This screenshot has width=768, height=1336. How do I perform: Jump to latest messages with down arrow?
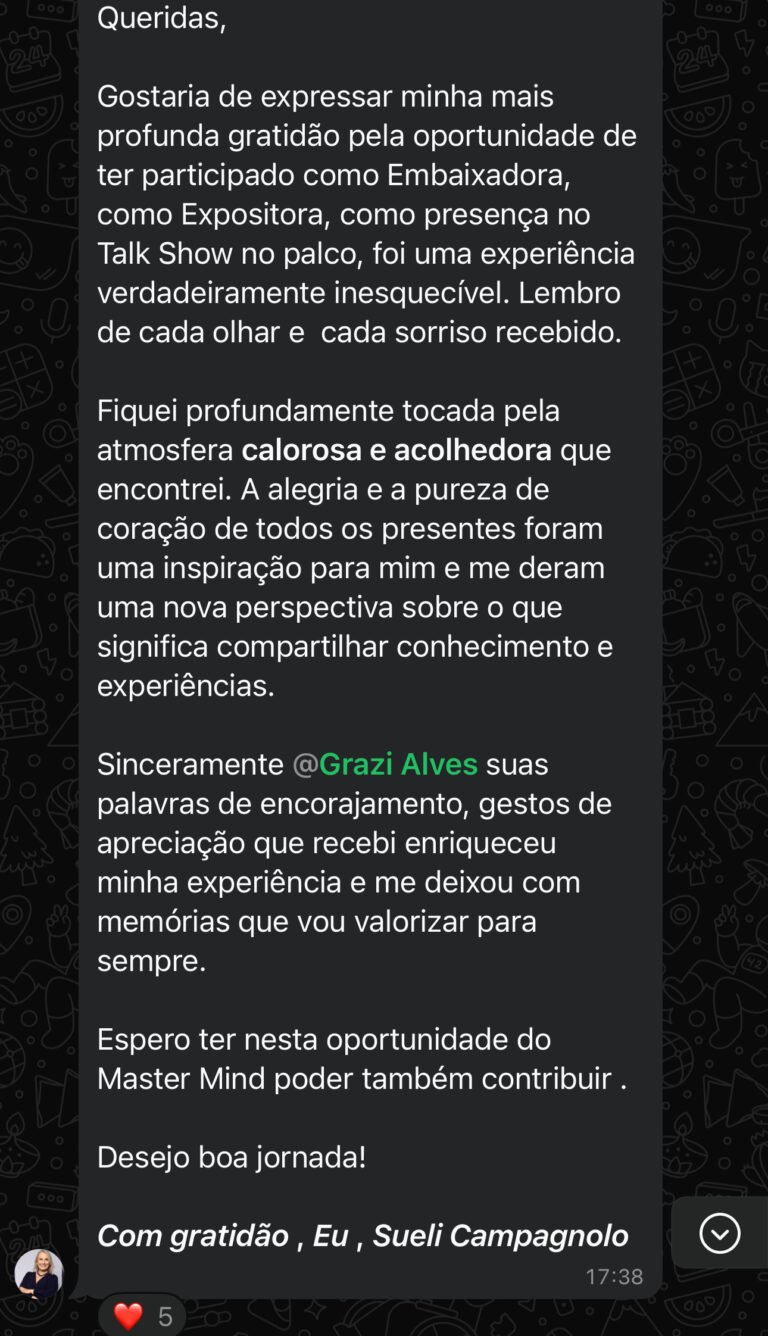point(719,1233)
